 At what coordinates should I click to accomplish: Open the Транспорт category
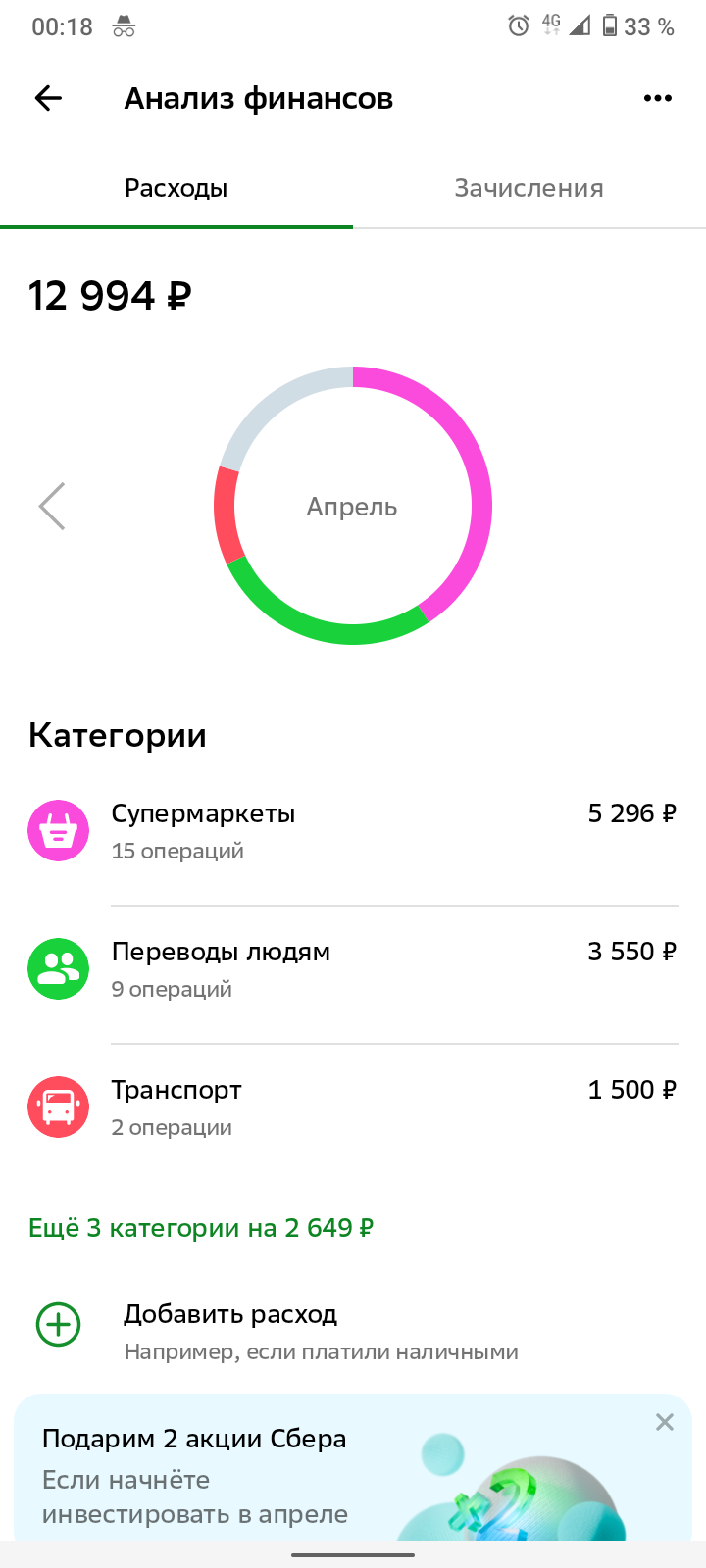coord(353,1107)
